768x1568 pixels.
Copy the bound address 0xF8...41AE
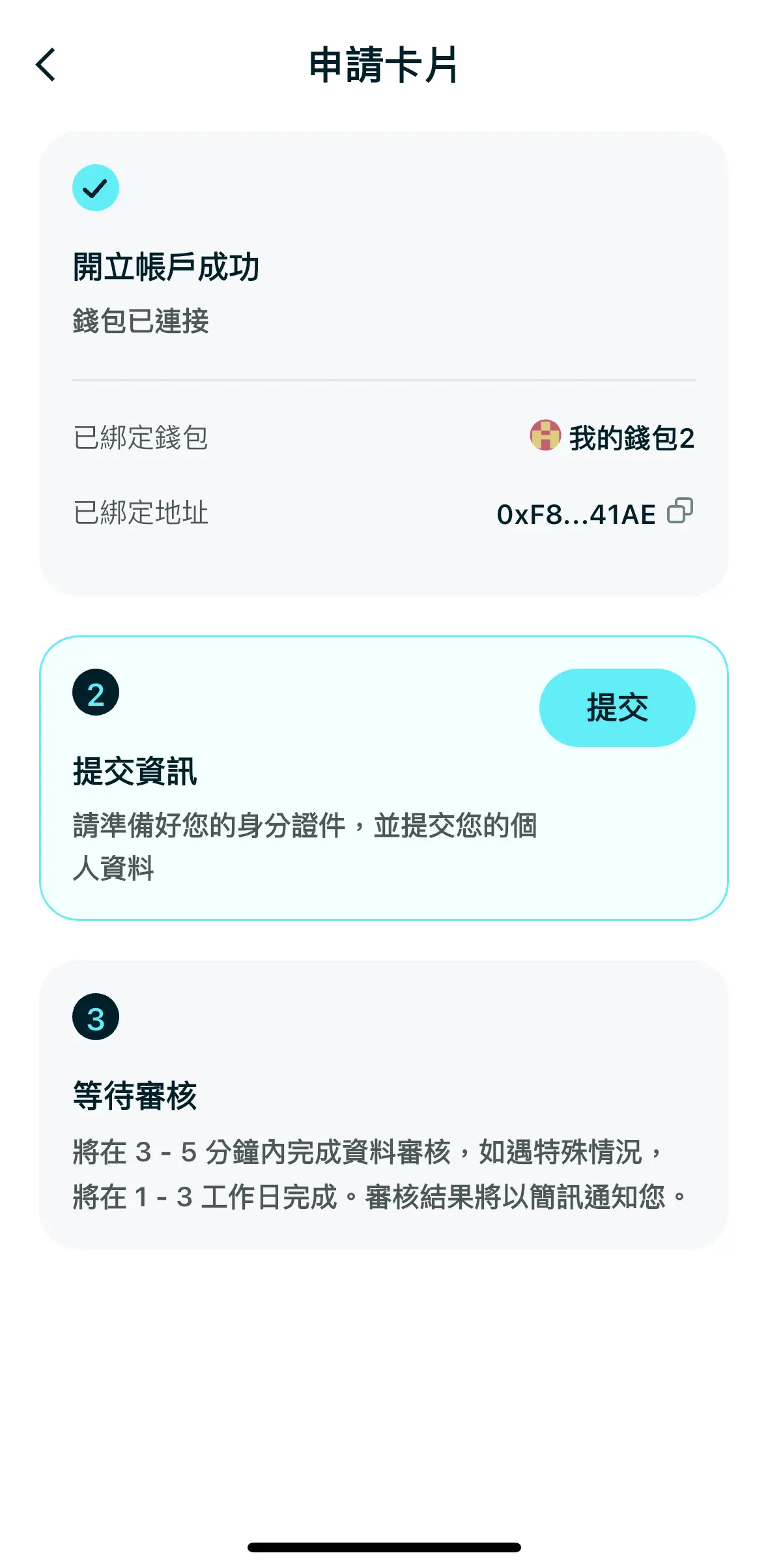pyautogui.click(x=680, y=512)
